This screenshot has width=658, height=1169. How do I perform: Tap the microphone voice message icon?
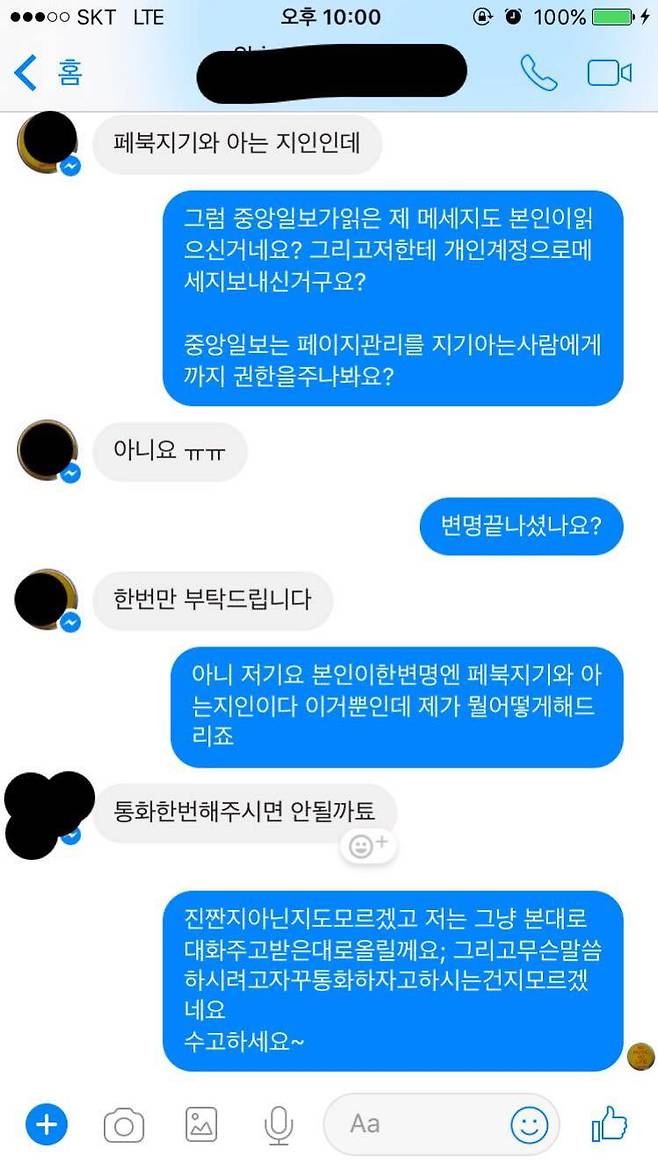(x=277, y=1126)
